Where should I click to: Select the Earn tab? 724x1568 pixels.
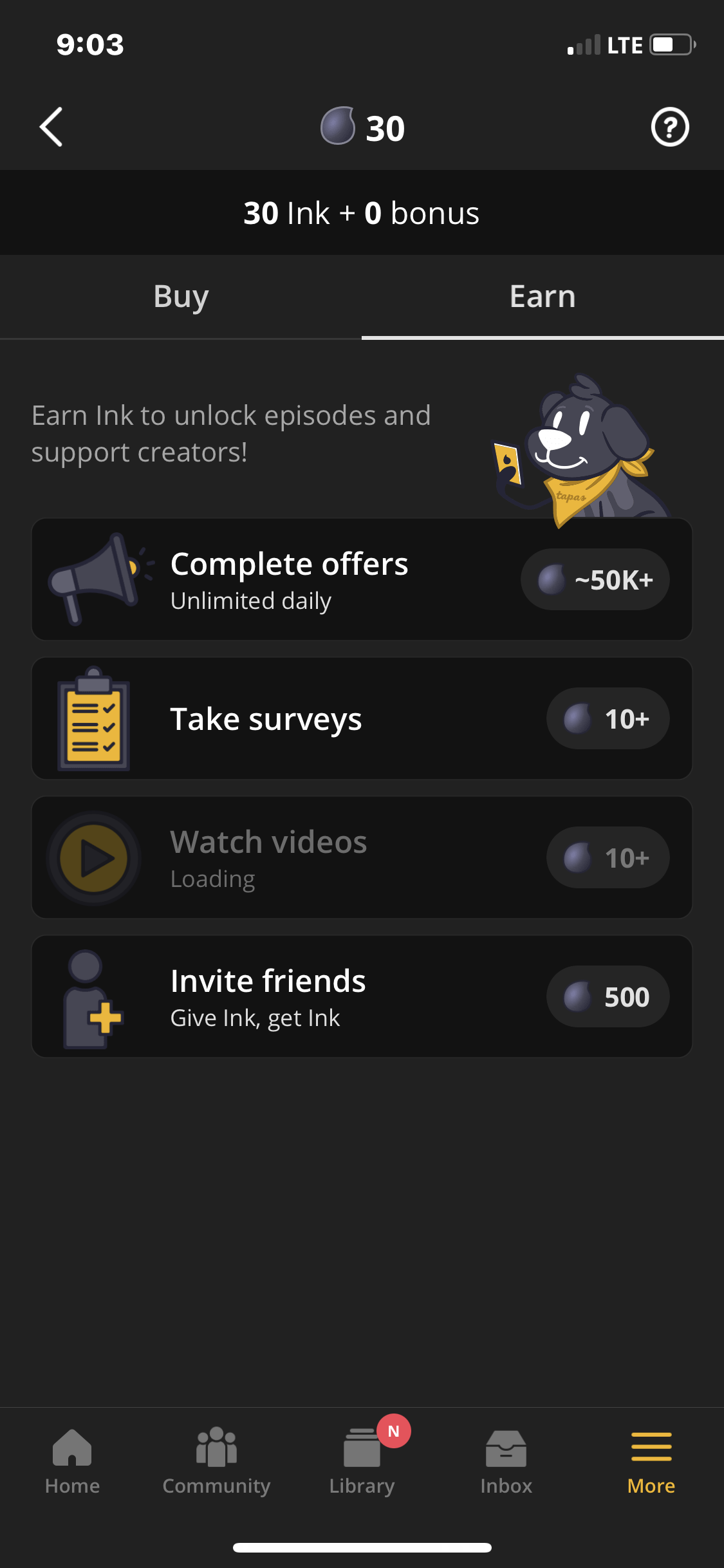click(543, 297)
